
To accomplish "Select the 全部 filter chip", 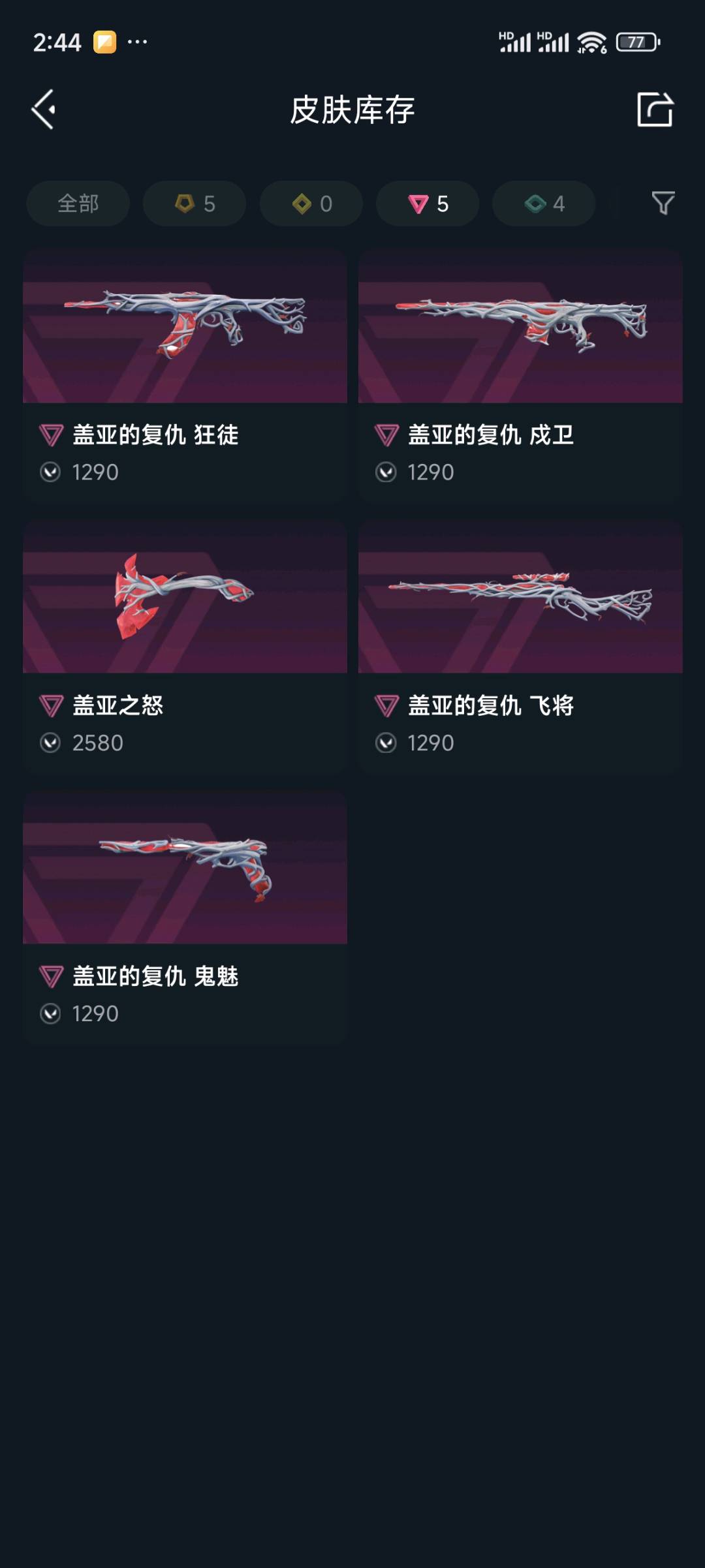I will (78, 204).
